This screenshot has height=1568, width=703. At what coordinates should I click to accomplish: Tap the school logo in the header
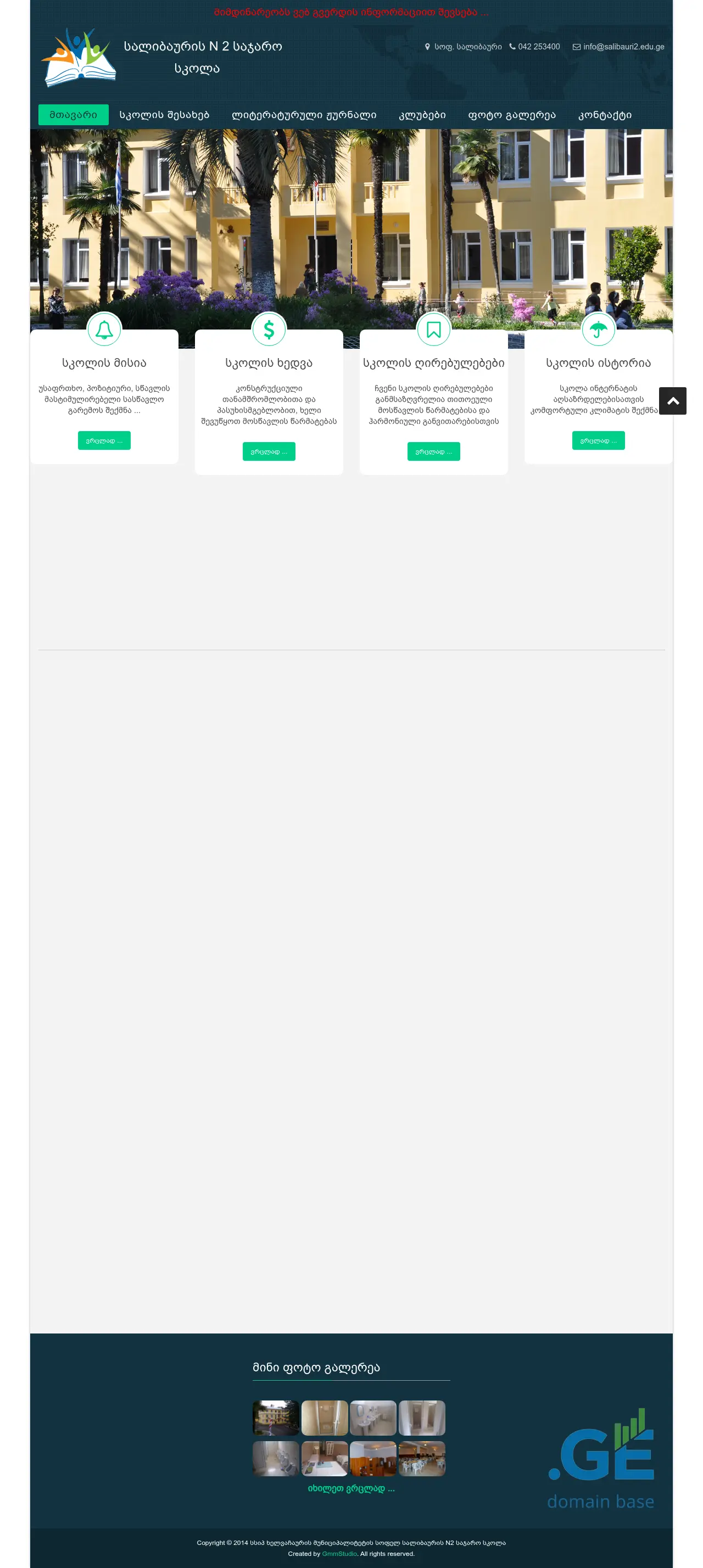coord(79,58)
